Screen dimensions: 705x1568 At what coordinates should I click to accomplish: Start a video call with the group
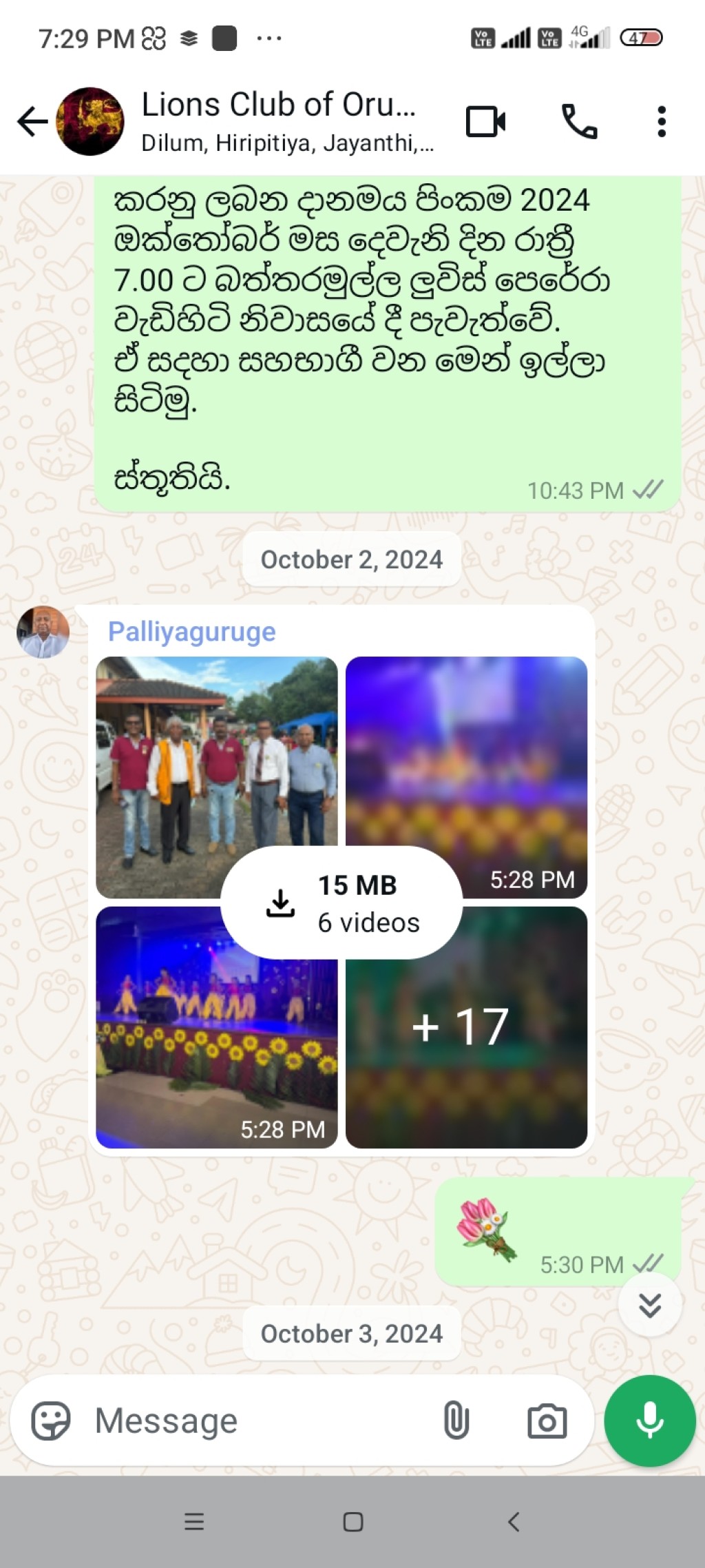coord(485,122)
